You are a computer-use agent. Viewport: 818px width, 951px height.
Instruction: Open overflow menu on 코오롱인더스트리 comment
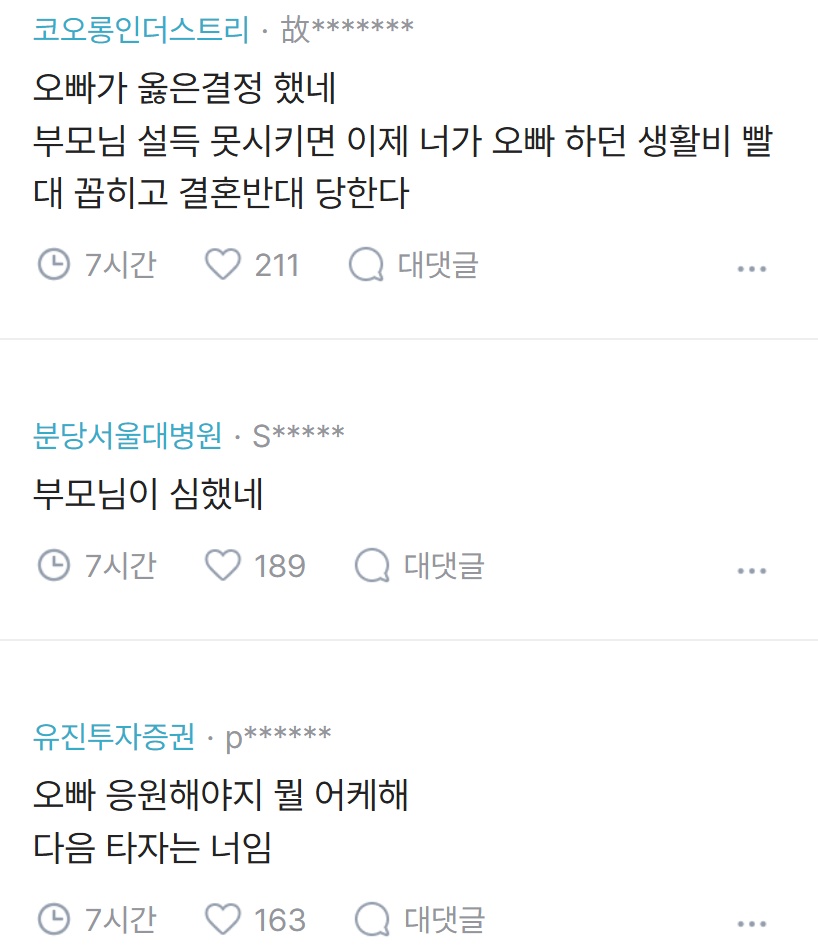point(751,268)
